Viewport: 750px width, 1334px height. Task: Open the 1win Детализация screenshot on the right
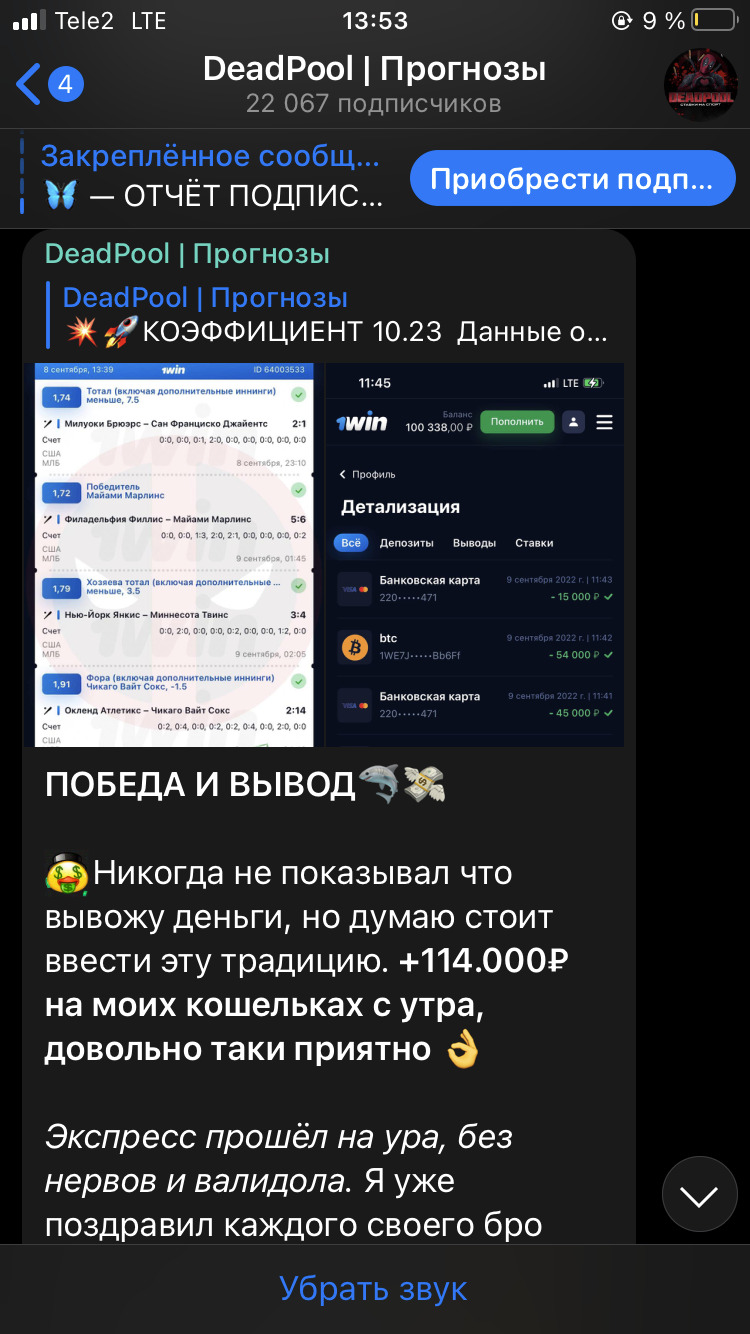click(x=474, y=555)
